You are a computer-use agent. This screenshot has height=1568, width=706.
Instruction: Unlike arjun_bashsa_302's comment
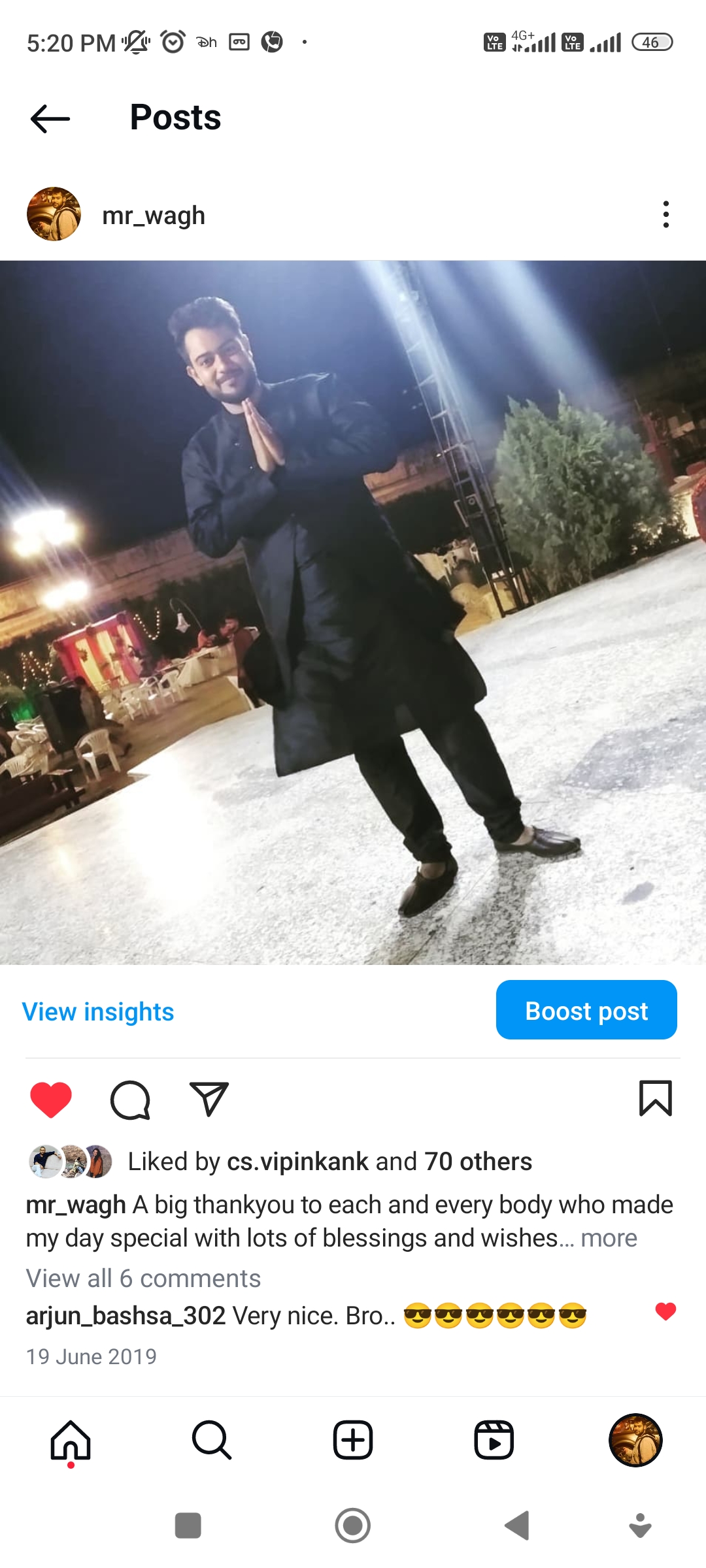pyautogui.click(x=665, y=1311)
